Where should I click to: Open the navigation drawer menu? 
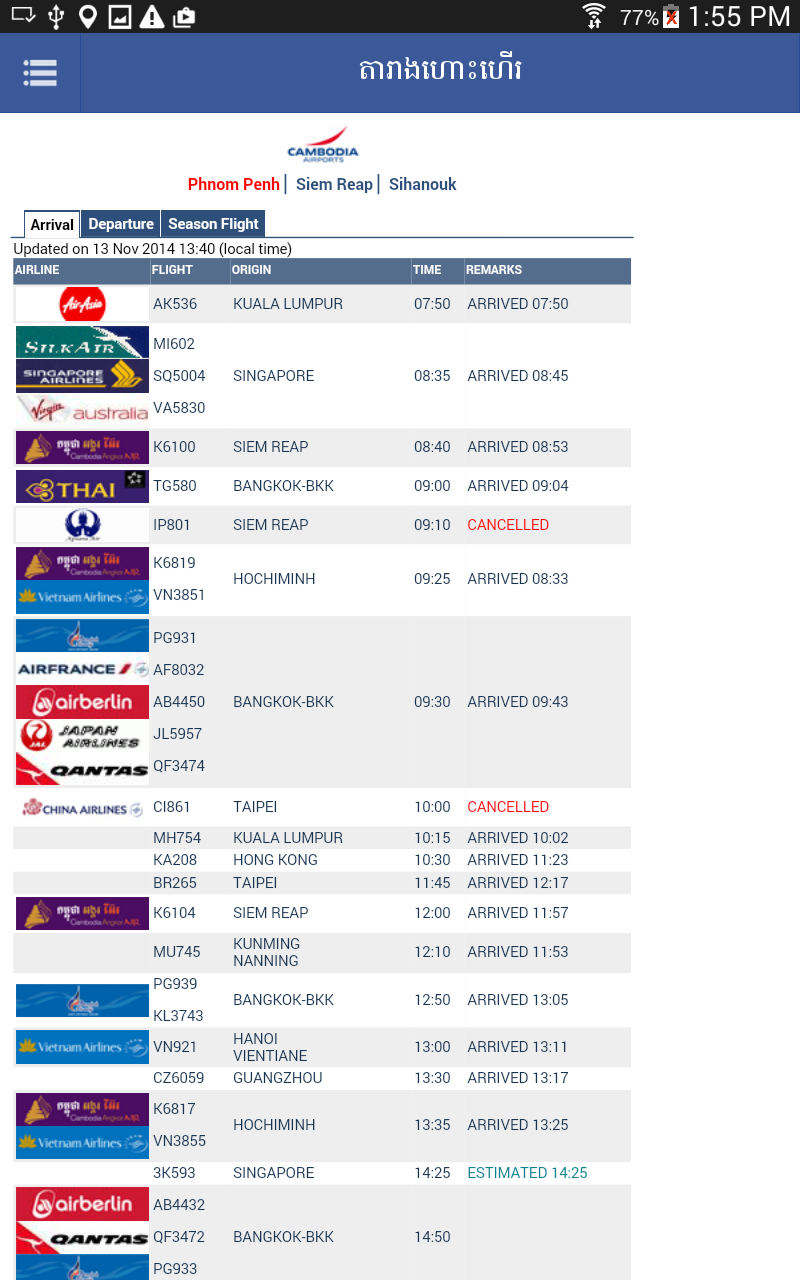tap(40, 73)
